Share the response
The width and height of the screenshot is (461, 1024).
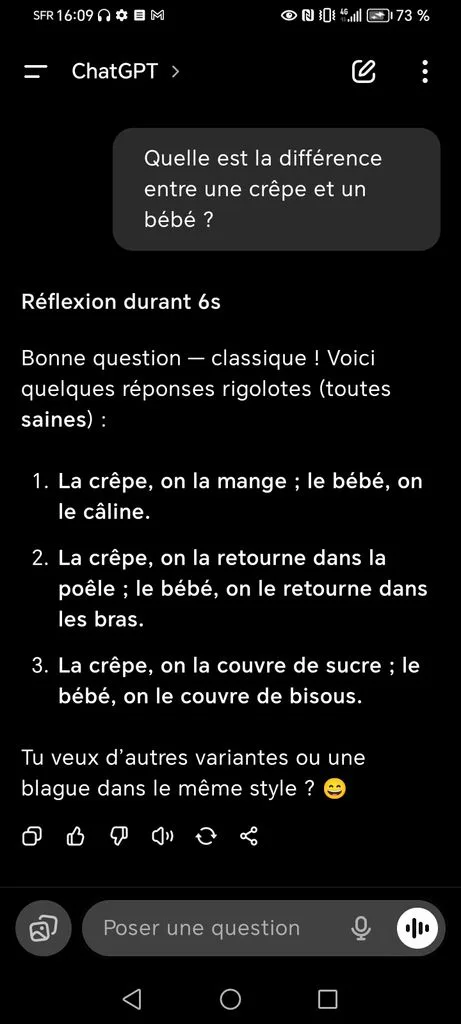249,836
